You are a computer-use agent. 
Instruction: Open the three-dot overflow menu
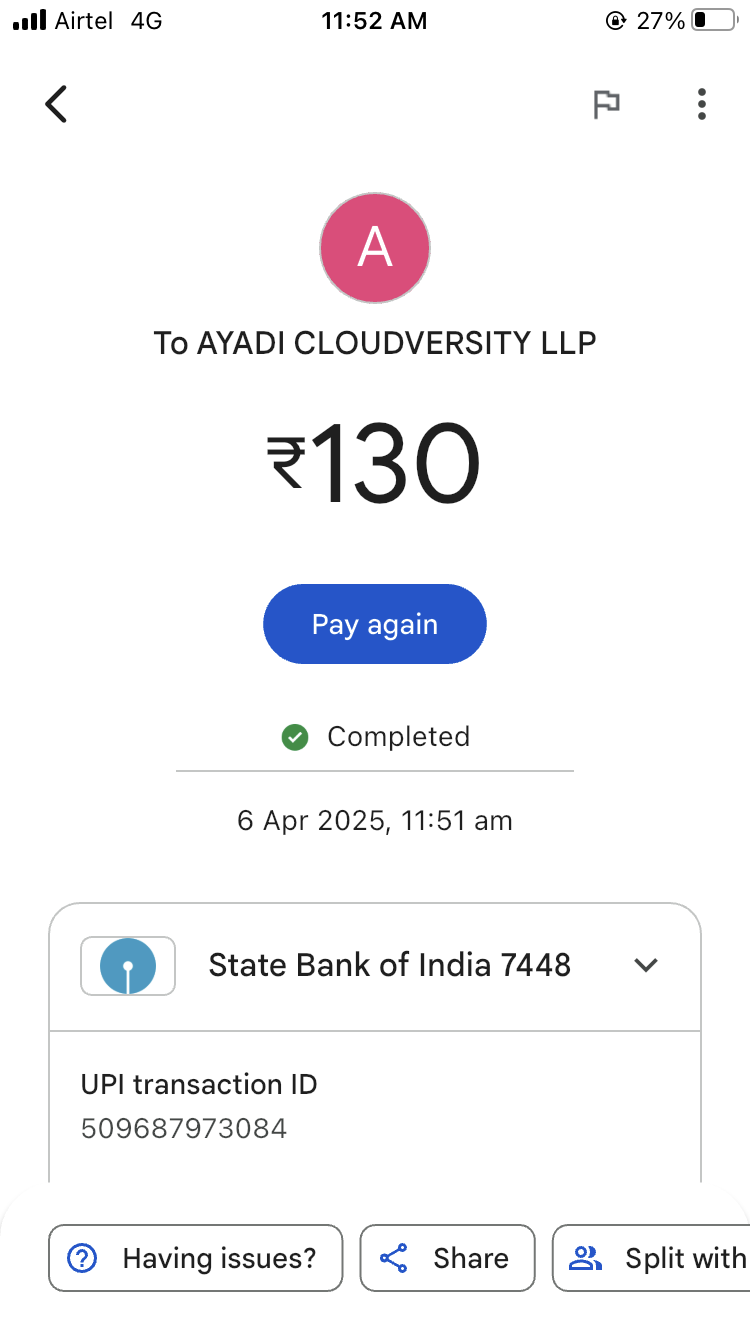702,104
